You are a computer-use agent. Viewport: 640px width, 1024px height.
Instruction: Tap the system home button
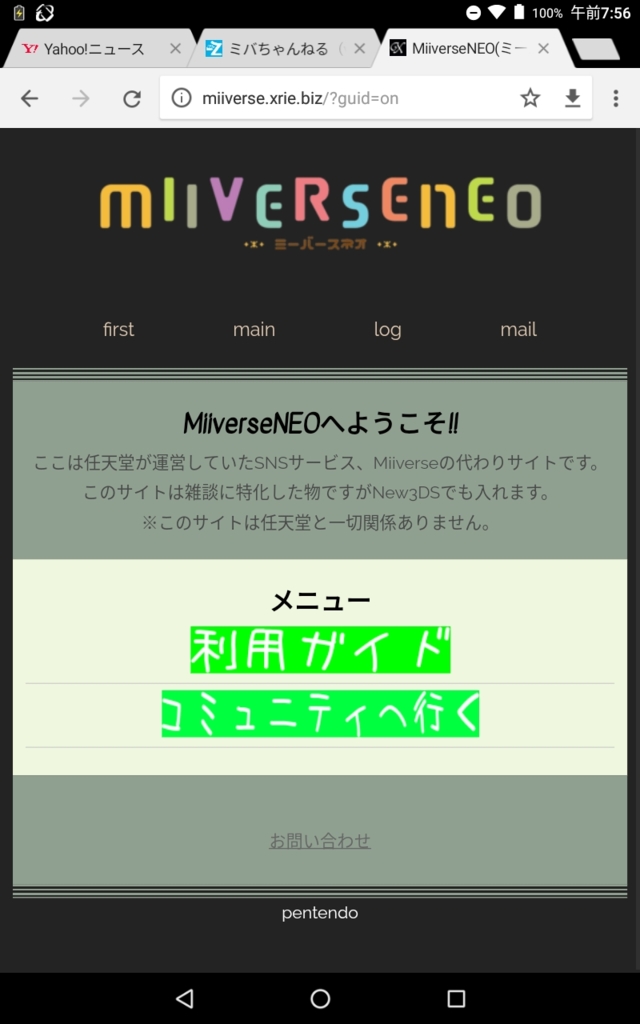tap(320, 998)
